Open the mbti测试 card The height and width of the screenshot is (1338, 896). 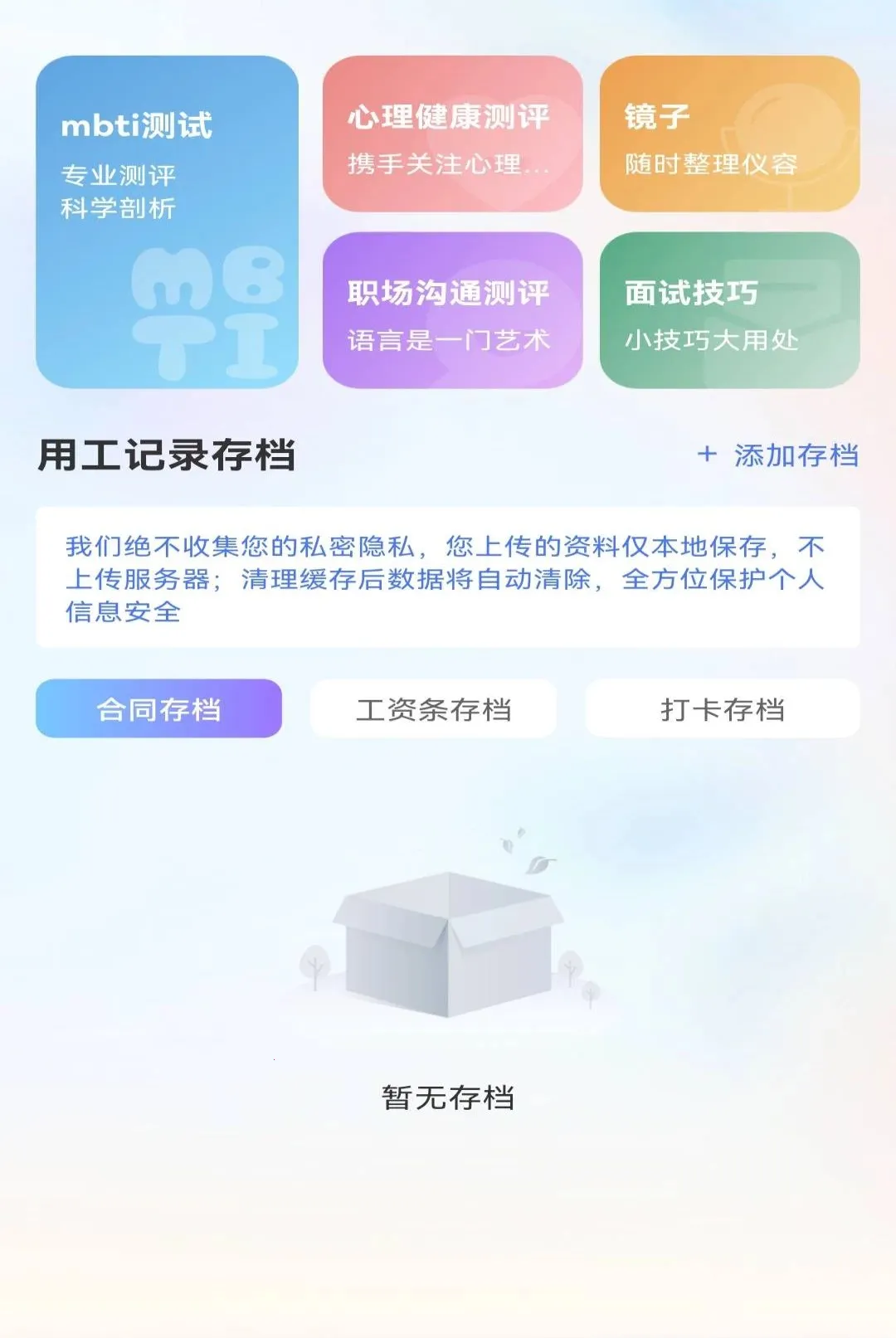[x=167, y=221]
